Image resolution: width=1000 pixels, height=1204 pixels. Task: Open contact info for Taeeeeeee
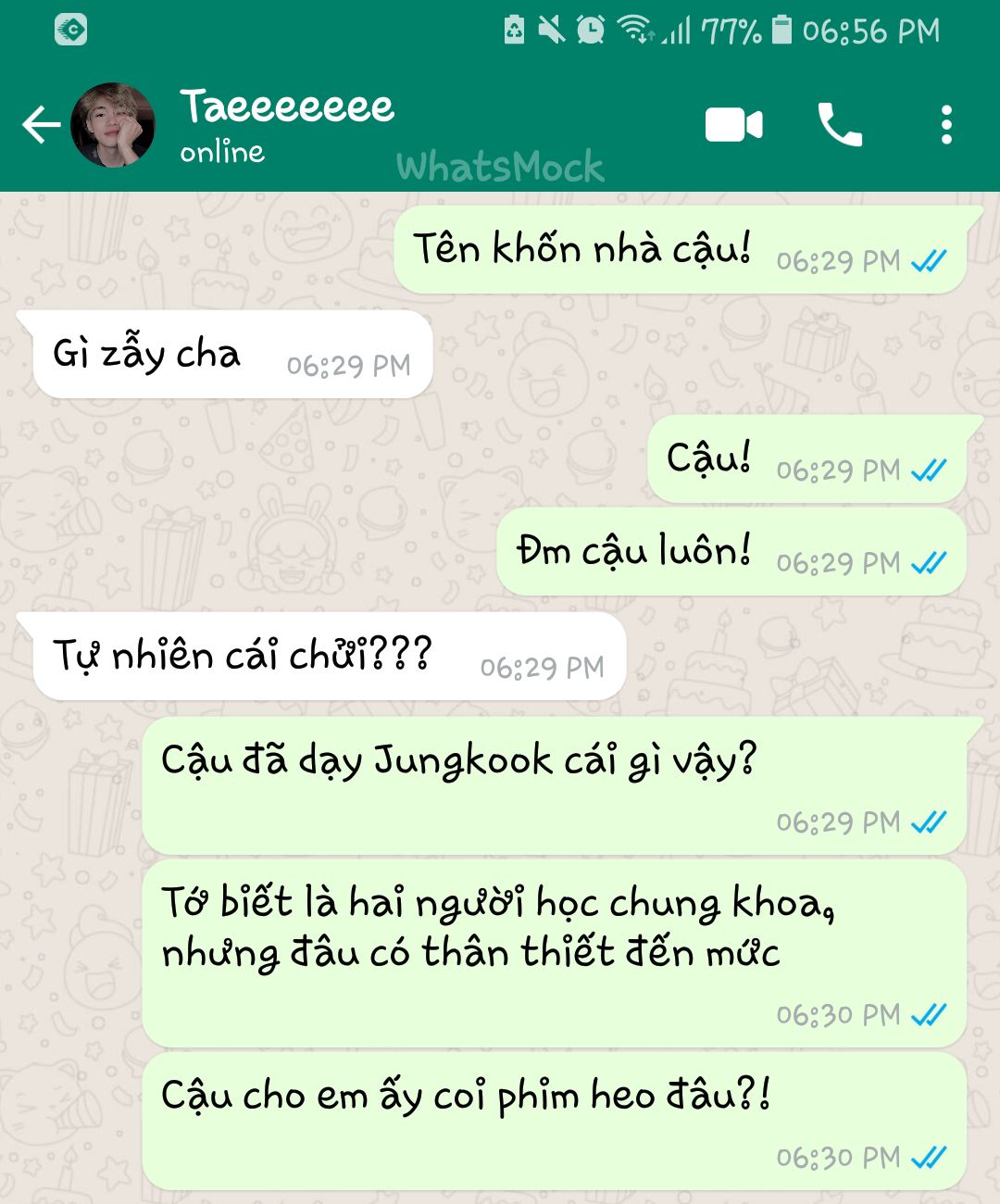pos(287,125)
